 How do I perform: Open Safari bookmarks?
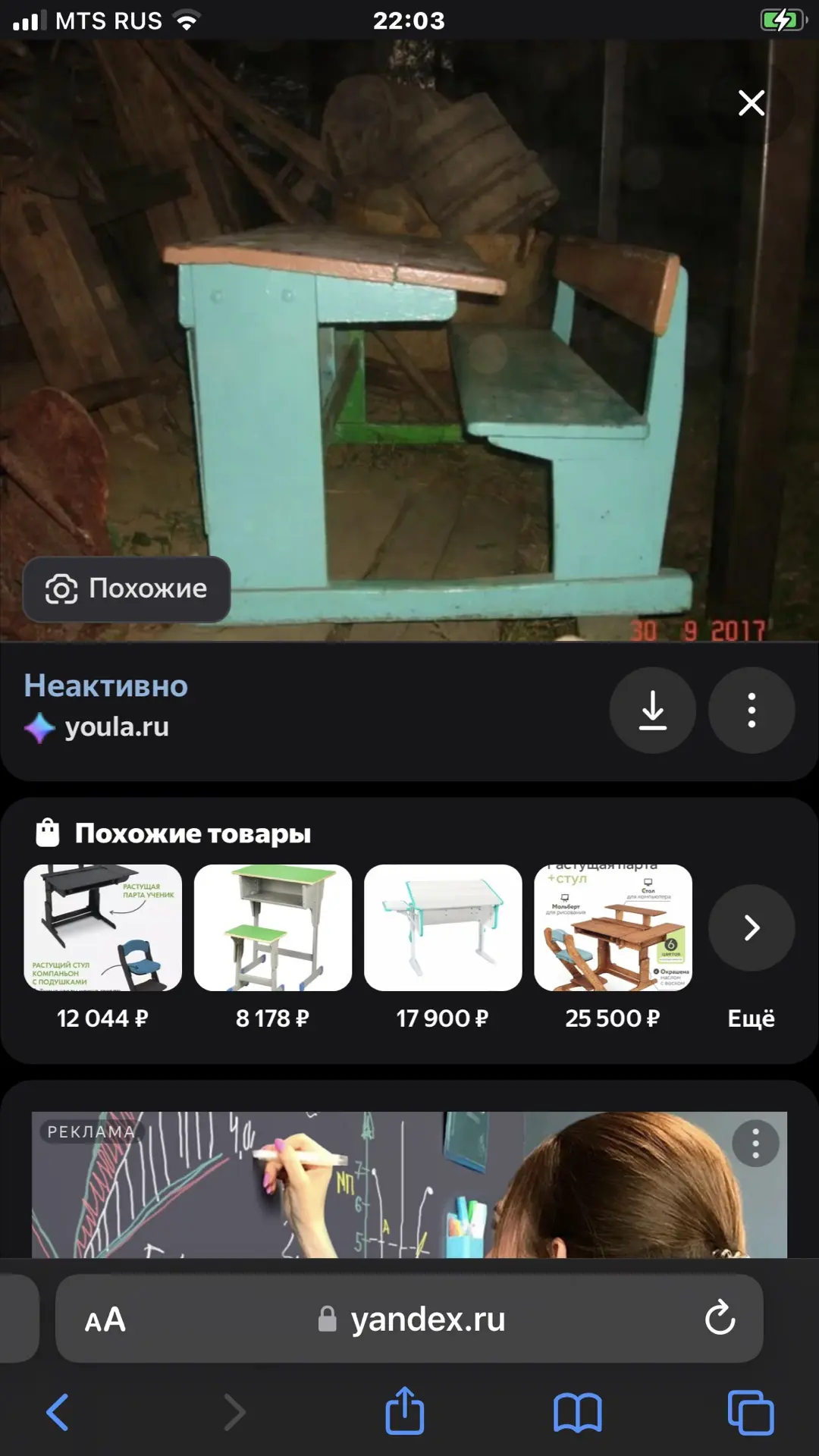[577, 1413]
